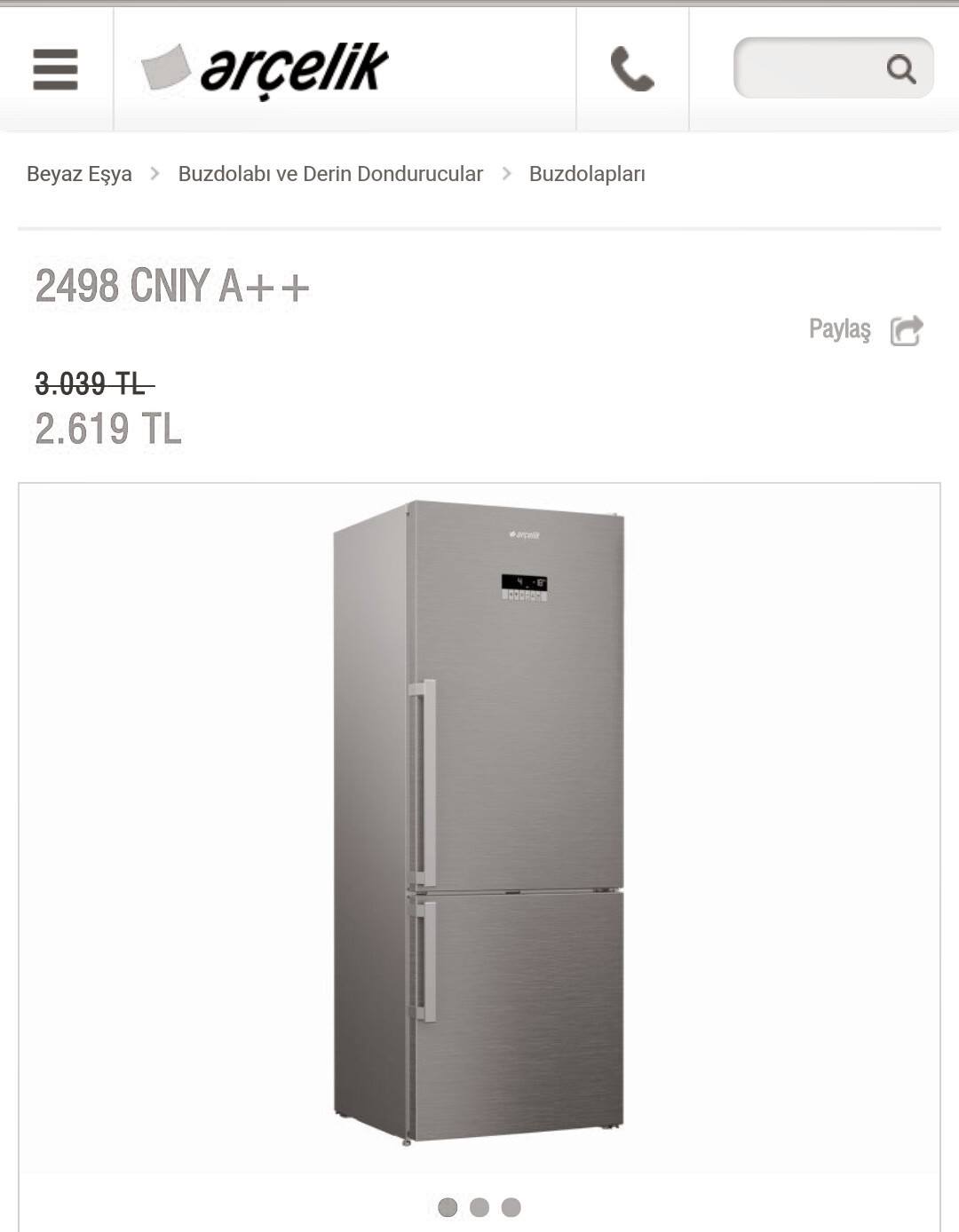Screen dimensions: 959x1232
Task: Share this product via Paylaş
Action: (866, 330)
